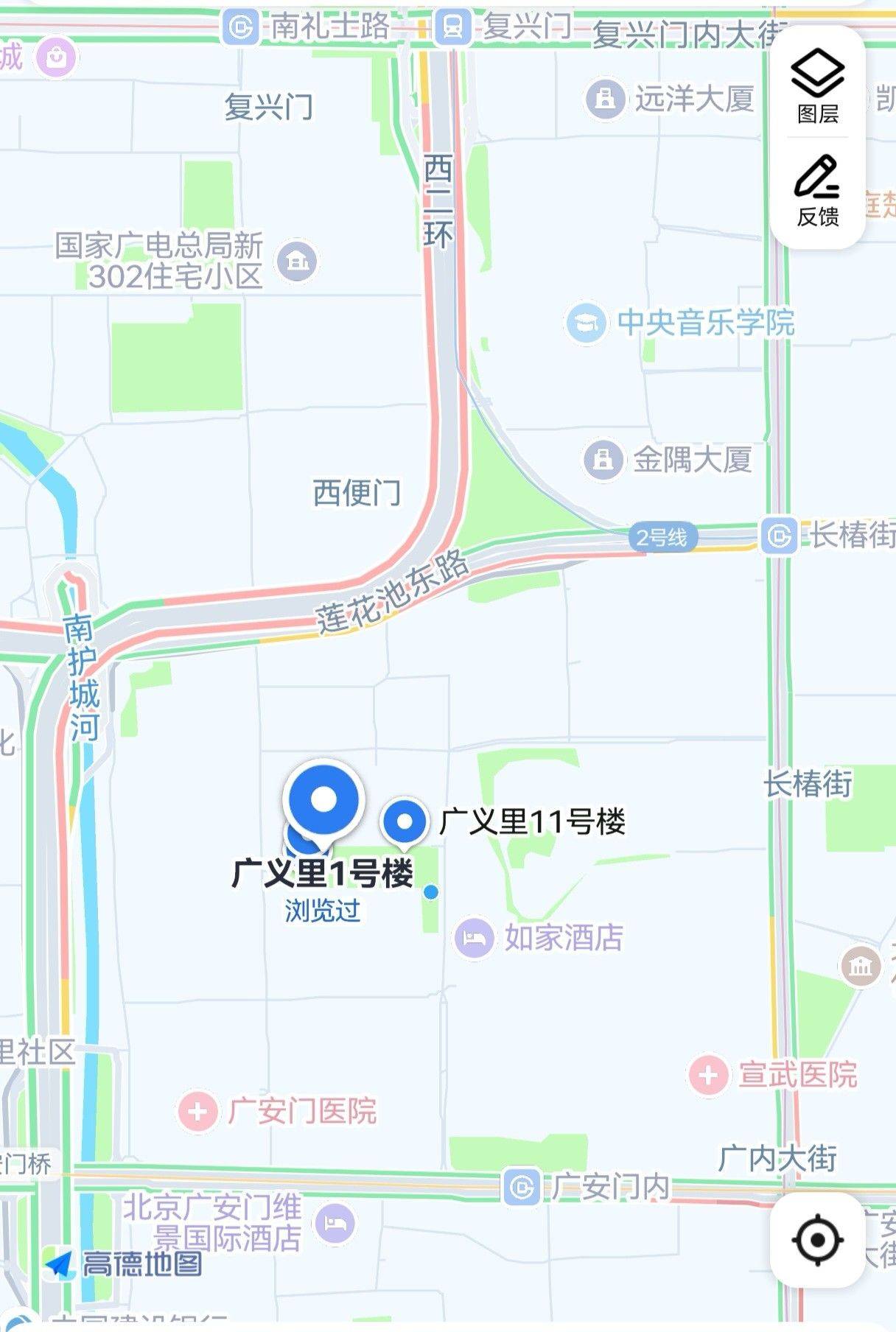
Task: Open the 广安门内 subway station marker
Action: [x=522, y=1187]
